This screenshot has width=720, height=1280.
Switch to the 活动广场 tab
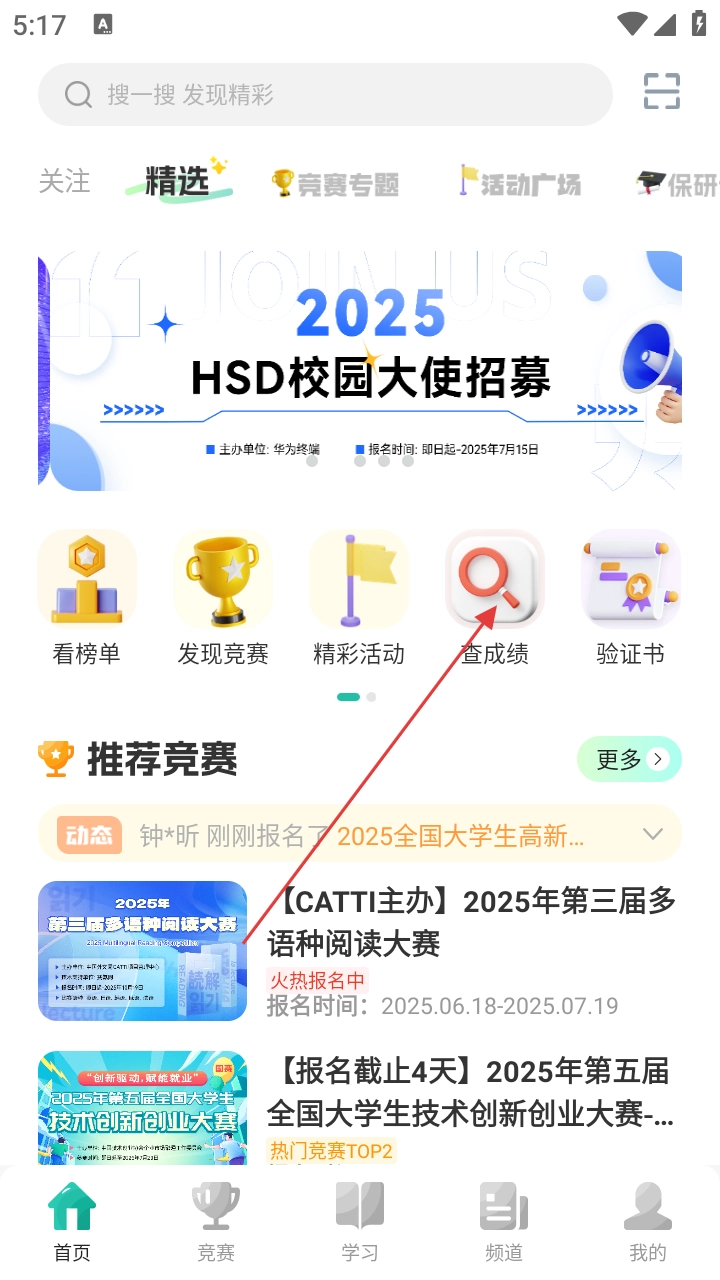click(520, 184)
